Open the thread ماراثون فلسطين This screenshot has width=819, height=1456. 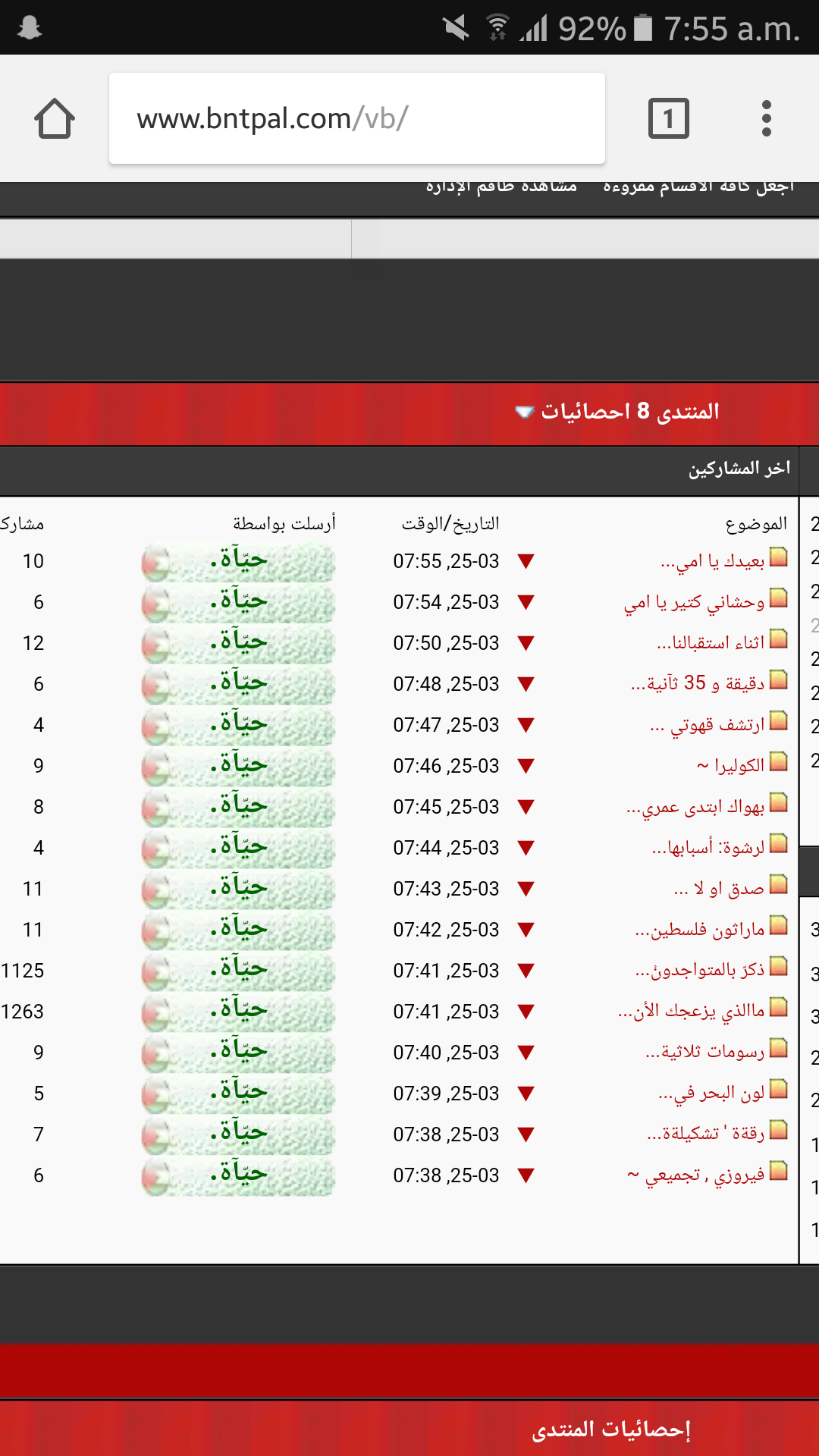click(700, 930)
